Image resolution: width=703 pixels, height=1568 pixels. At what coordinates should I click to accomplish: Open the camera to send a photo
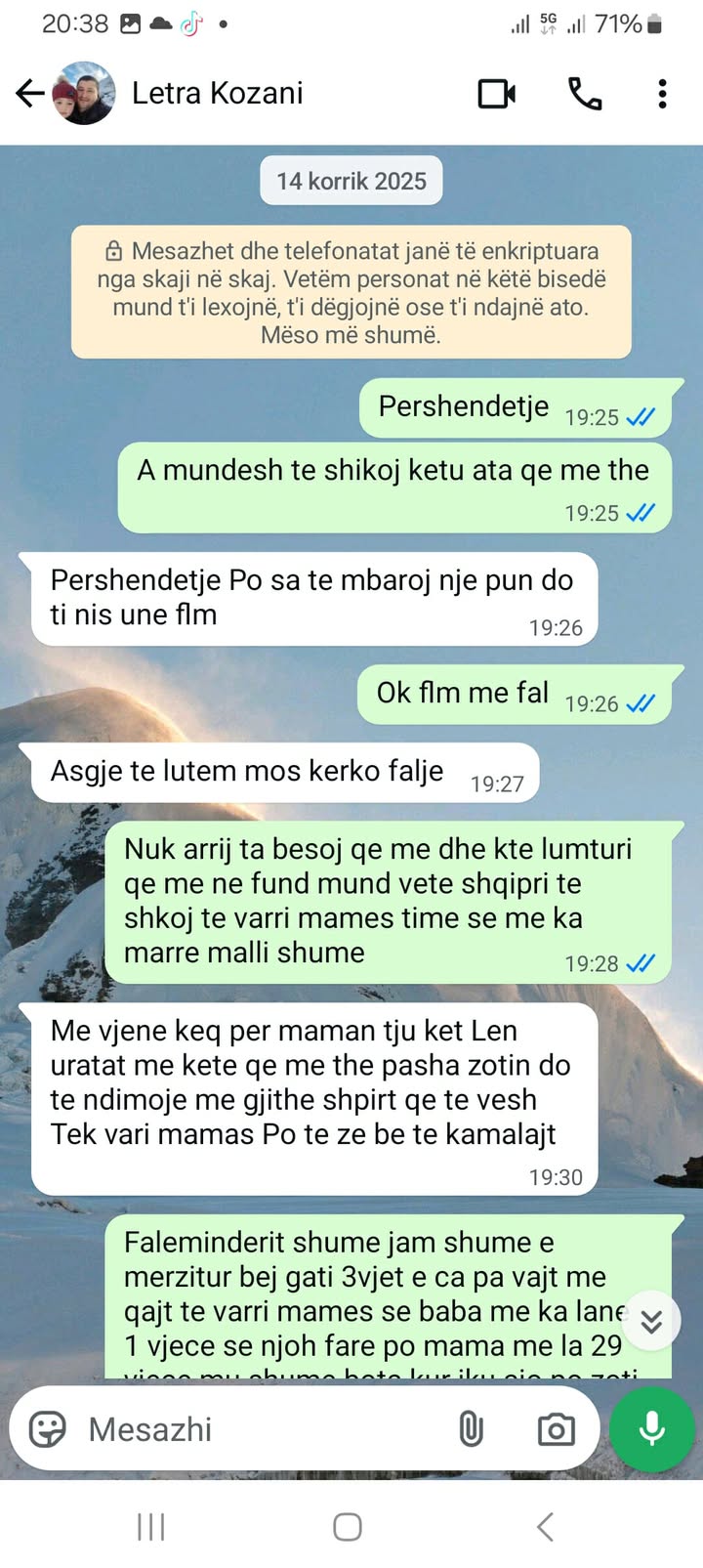556,1429
